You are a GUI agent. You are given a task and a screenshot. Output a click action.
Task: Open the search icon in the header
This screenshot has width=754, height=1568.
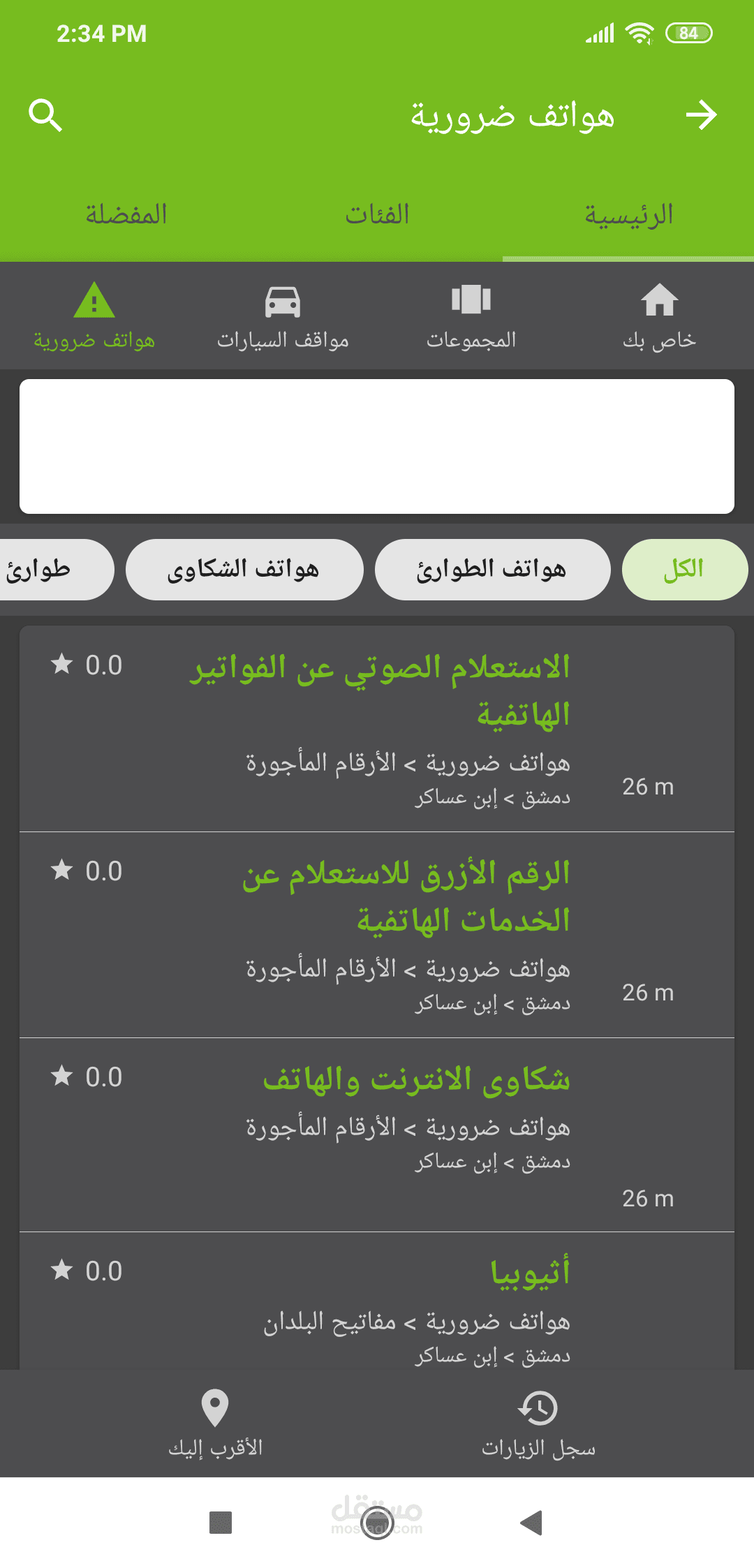coord(45,115)
